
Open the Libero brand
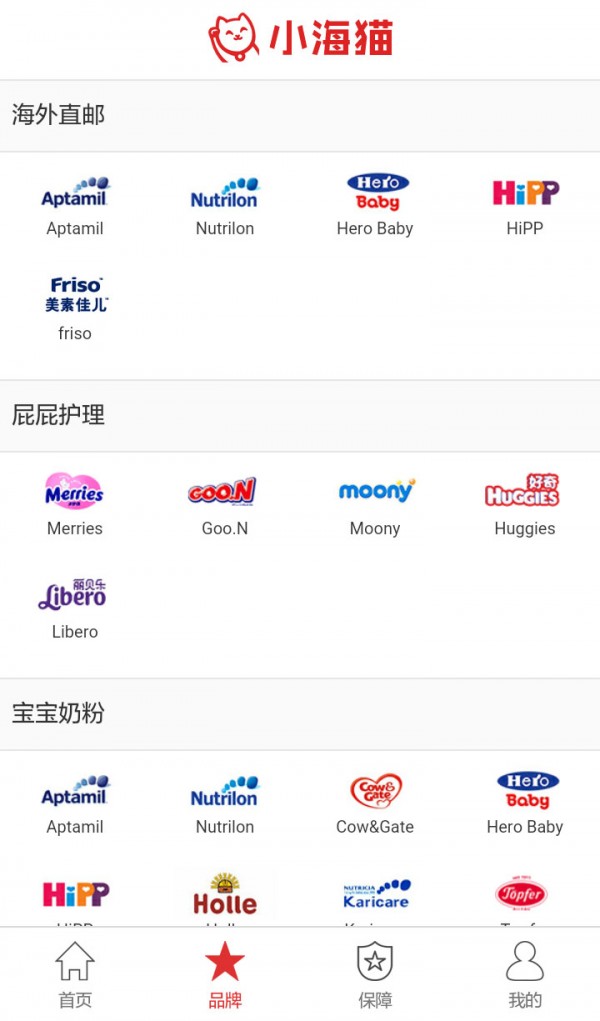pyautogui.click(x=75, y=607)
